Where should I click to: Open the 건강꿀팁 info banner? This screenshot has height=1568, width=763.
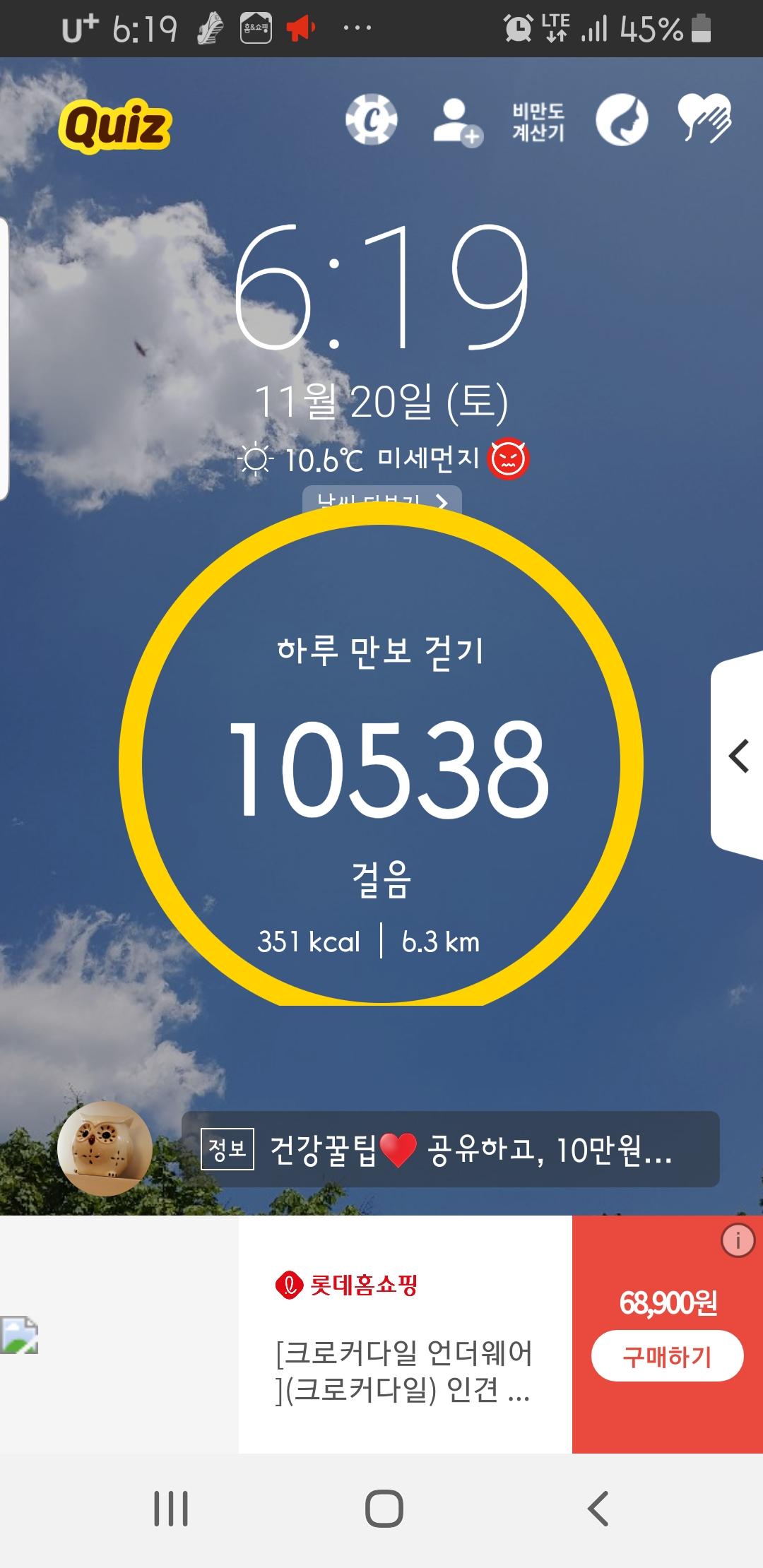pyautogui.click(x=450, y=1150)
